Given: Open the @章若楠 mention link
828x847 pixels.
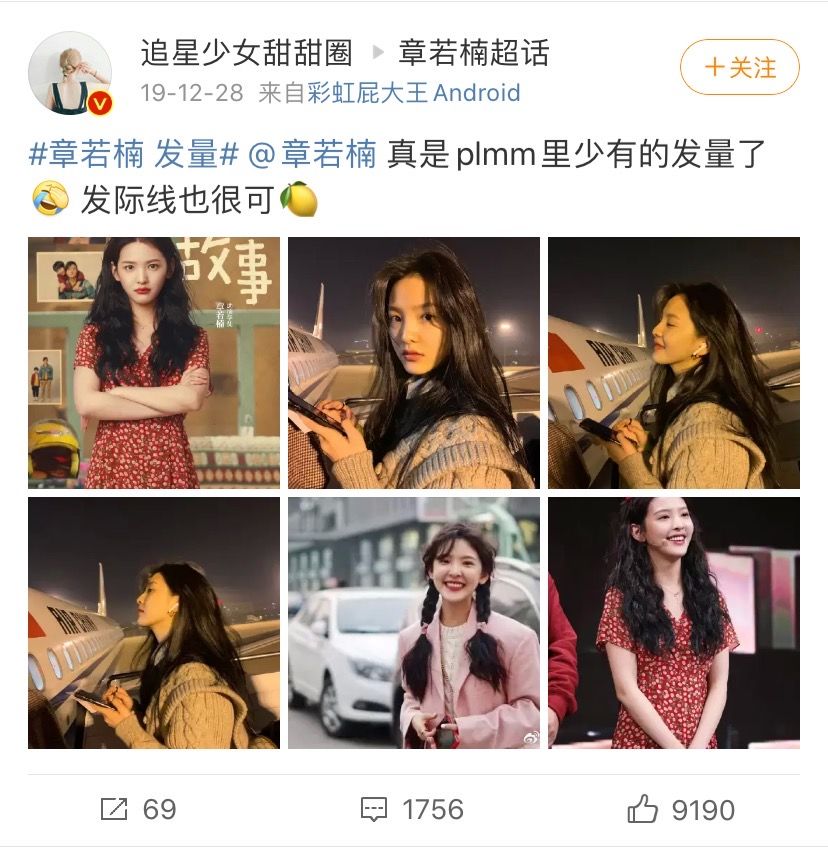Looking at the screenshot, I should [312, 155].
